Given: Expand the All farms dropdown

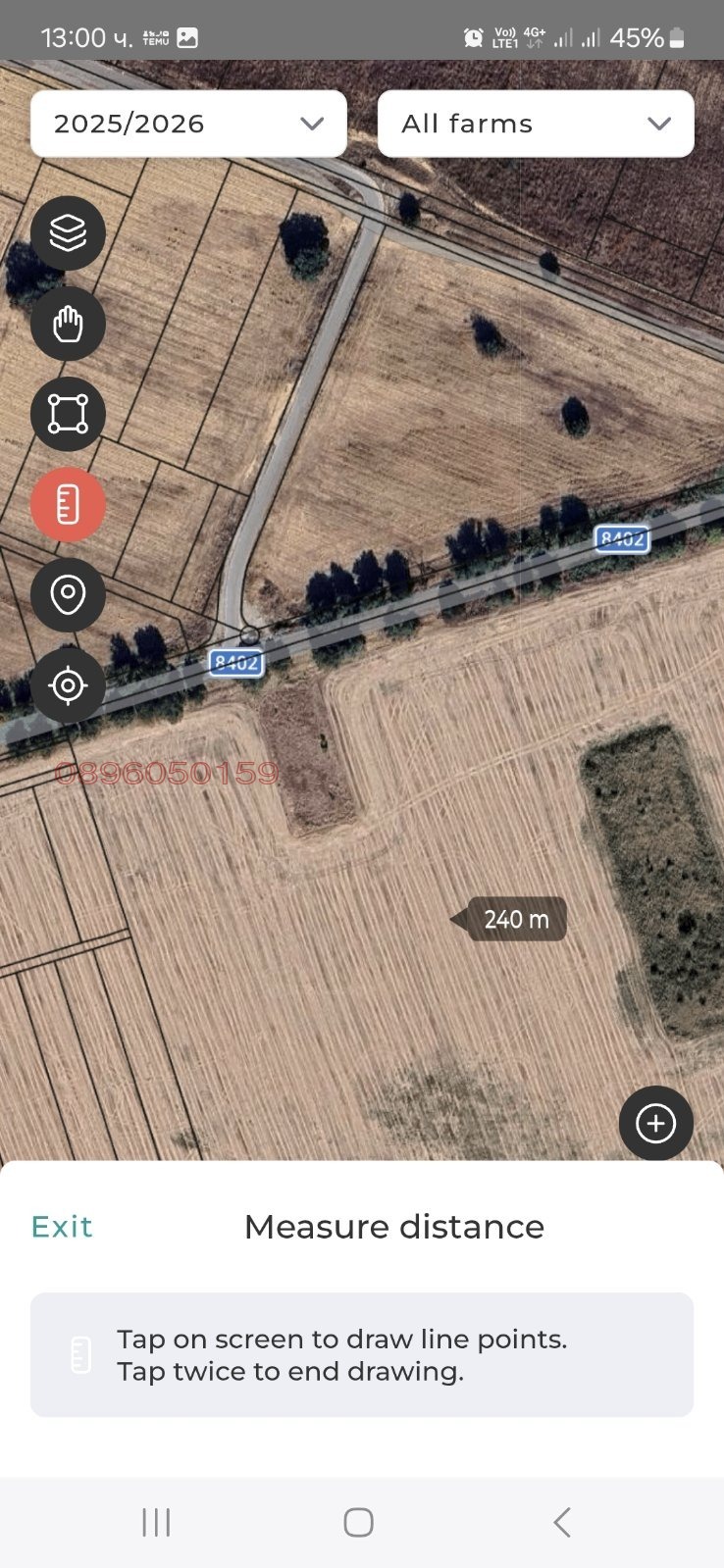Looking at the screenshot, I should [x=536, y=124].
